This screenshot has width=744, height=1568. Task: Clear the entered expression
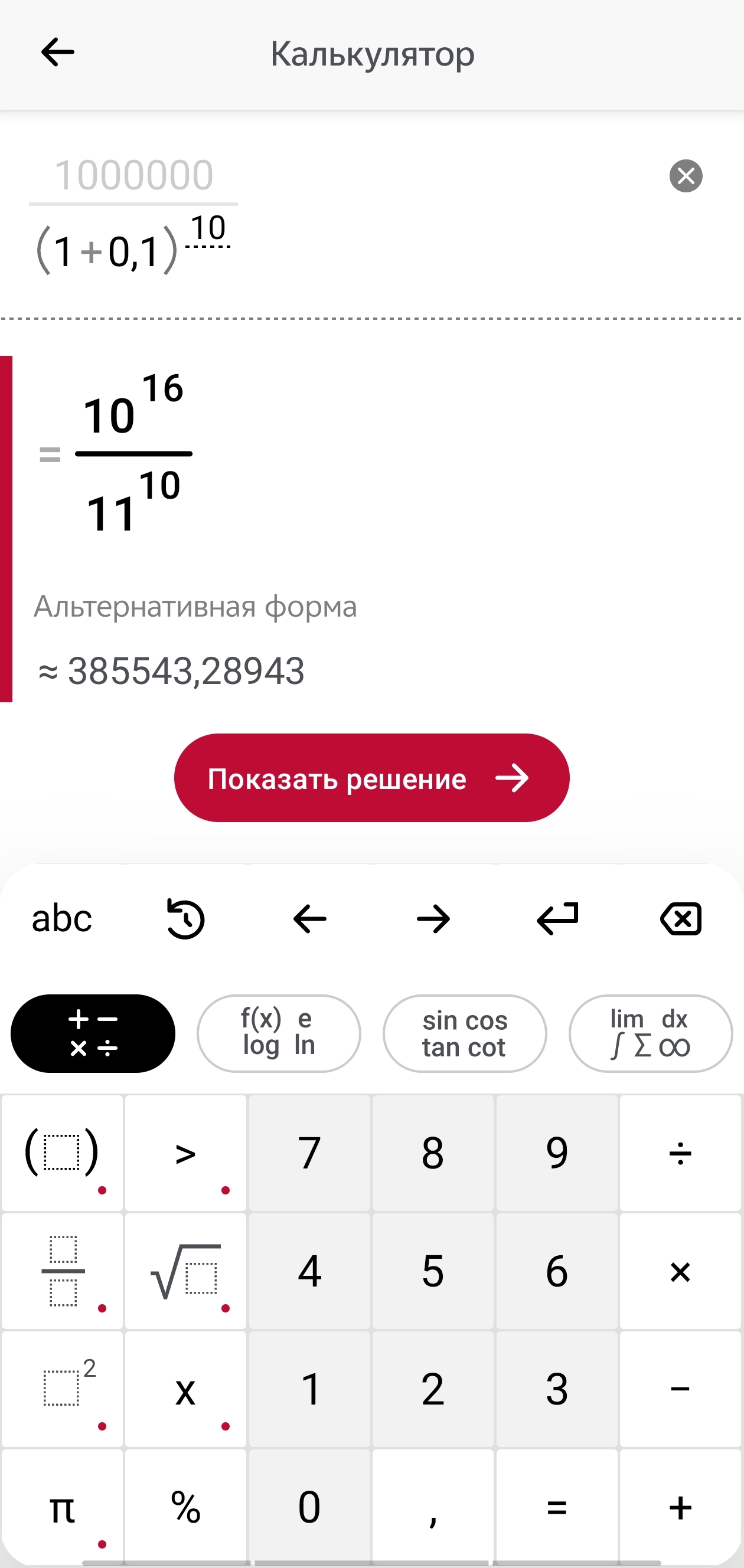pos(686,176)
